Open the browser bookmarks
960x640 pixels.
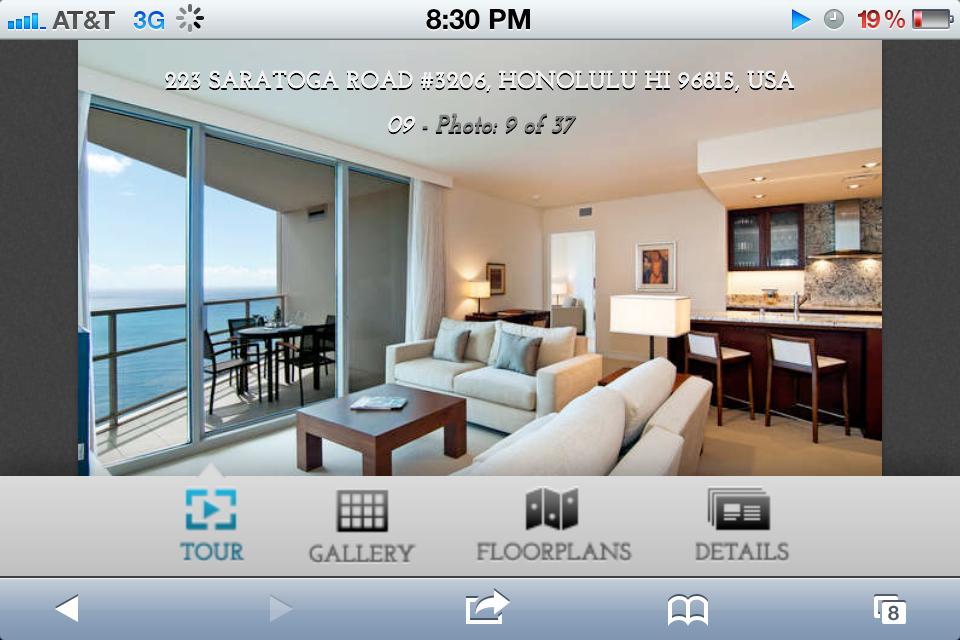click(688, 608)
